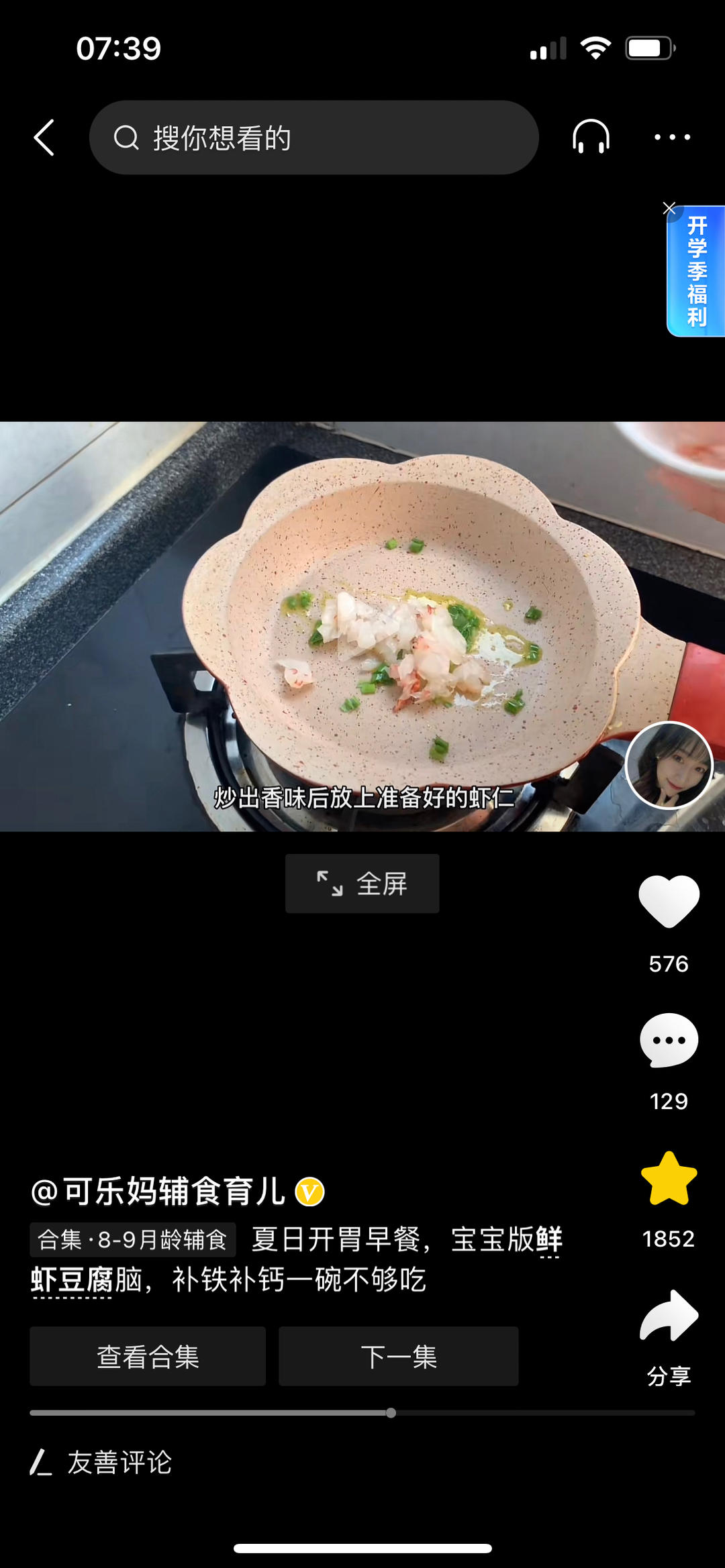Write a comment in 友善评论 field
Screen dimensions: 725x1568
[x=119, y=1463]
